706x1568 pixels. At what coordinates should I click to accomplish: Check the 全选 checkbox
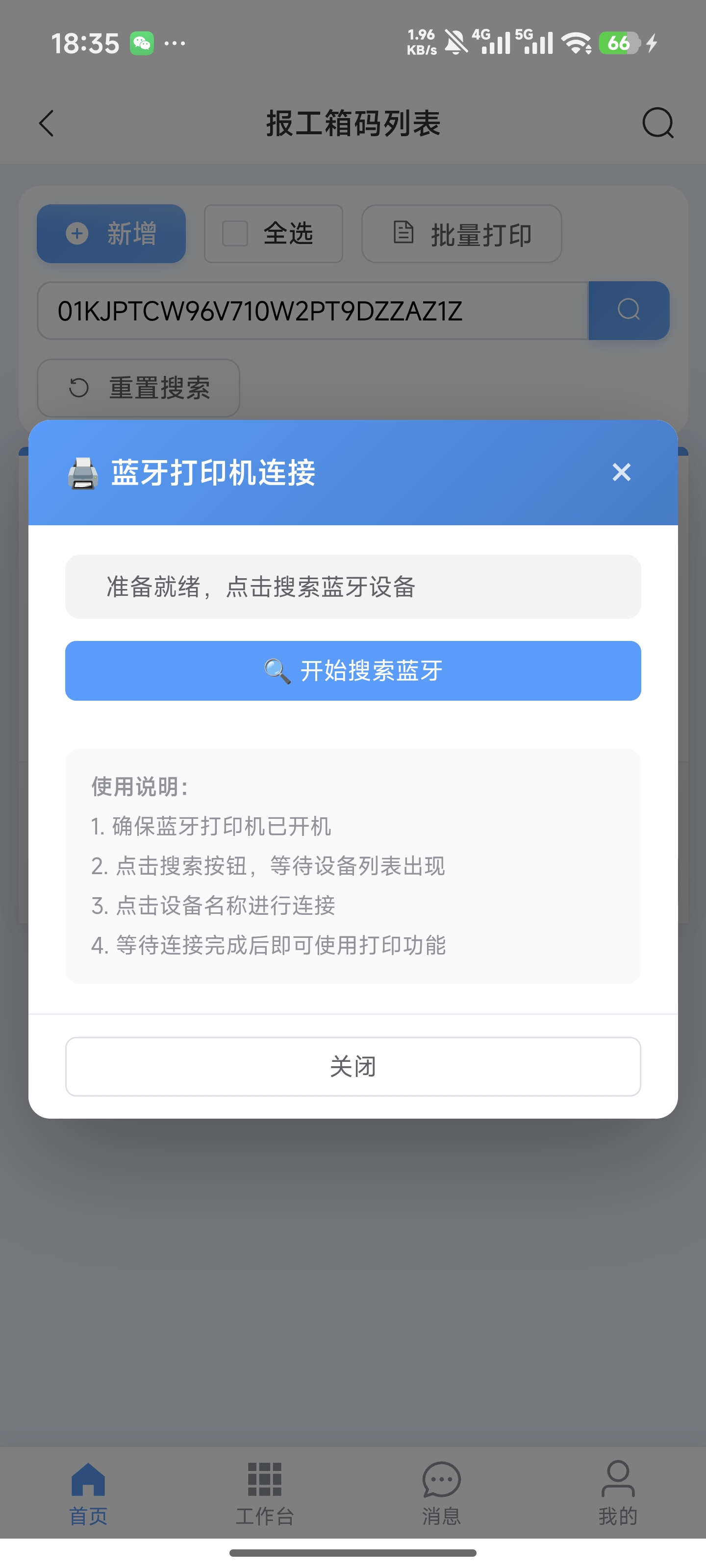pyautogui.click(x=235, y=234)
